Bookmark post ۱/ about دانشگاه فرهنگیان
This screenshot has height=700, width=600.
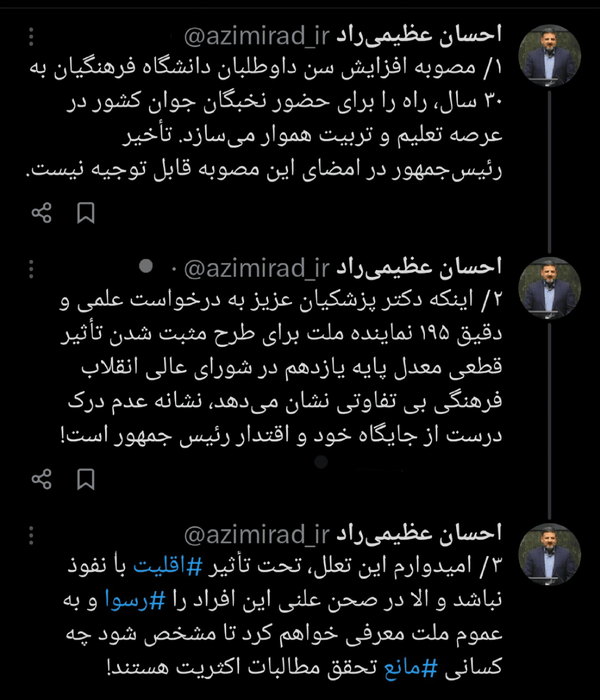pyautogui.click(x=85, y=213)
